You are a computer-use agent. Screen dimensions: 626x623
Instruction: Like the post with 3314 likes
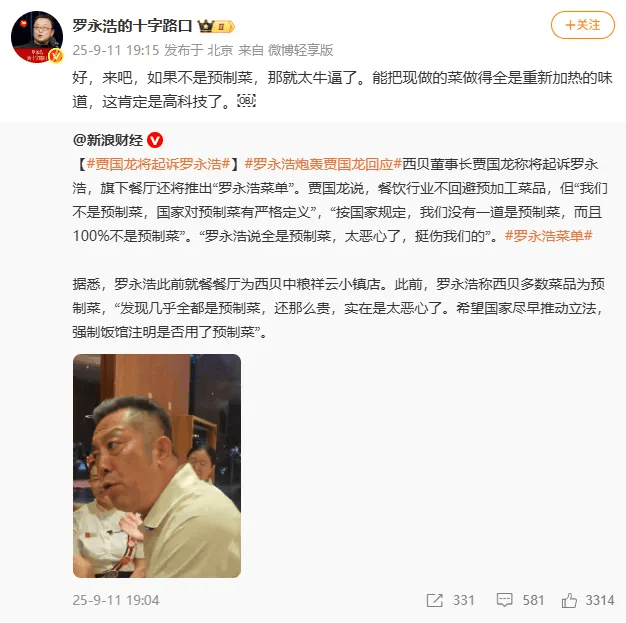(588, 600)
